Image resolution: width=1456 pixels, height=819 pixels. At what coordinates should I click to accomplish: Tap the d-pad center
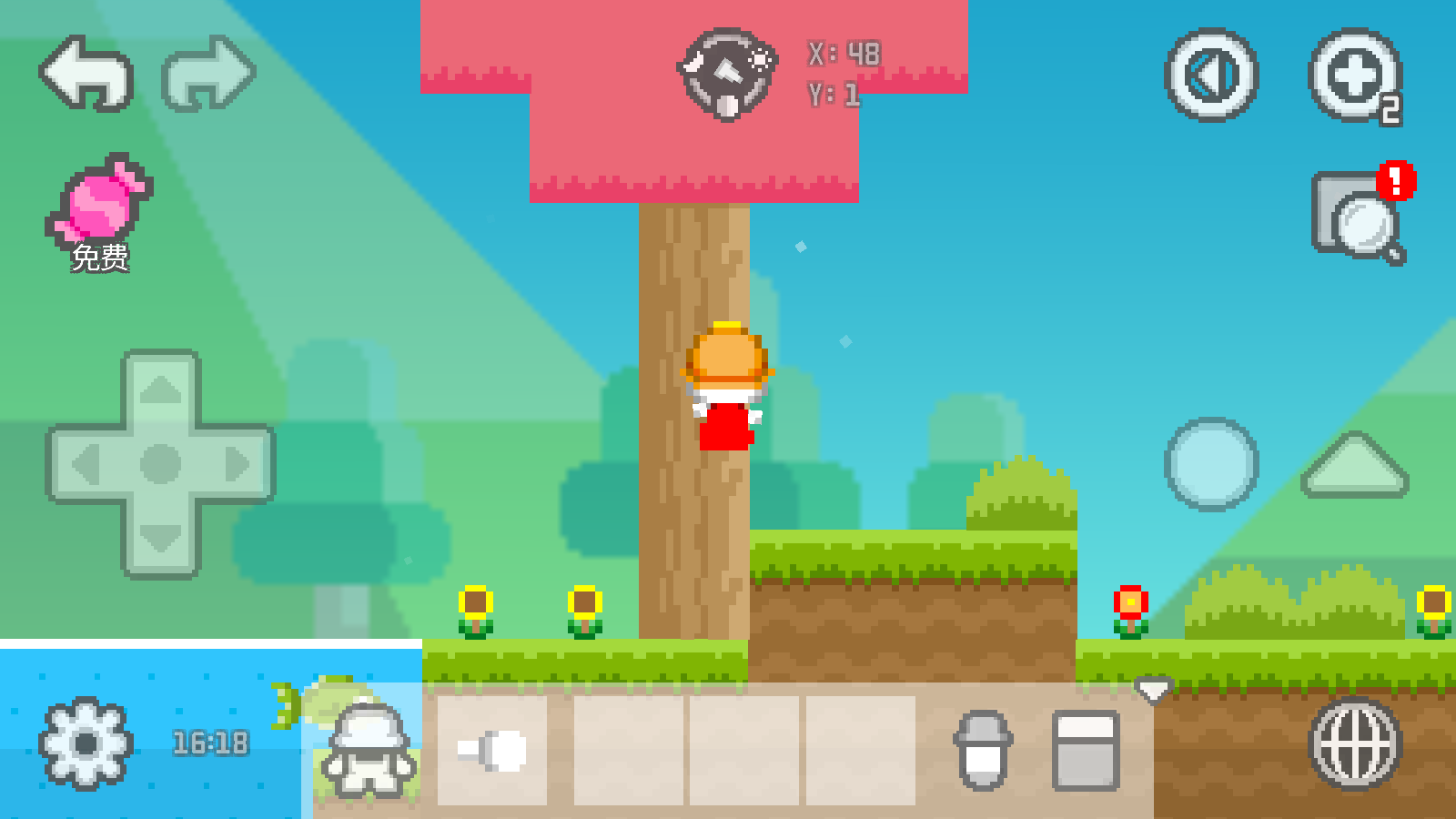161,464
